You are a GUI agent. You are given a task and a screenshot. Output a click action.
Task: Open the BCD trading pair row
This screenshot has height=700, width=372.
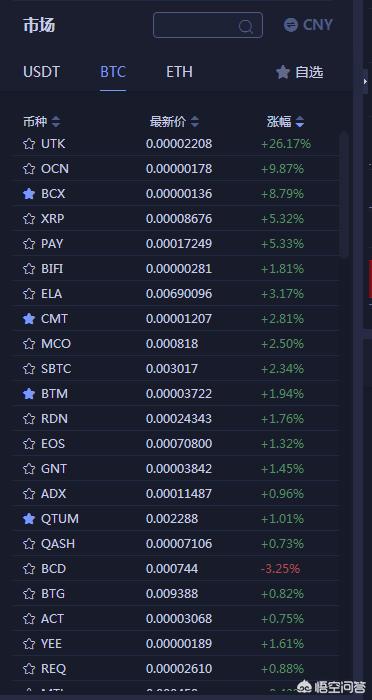click(x=176, y=569)
